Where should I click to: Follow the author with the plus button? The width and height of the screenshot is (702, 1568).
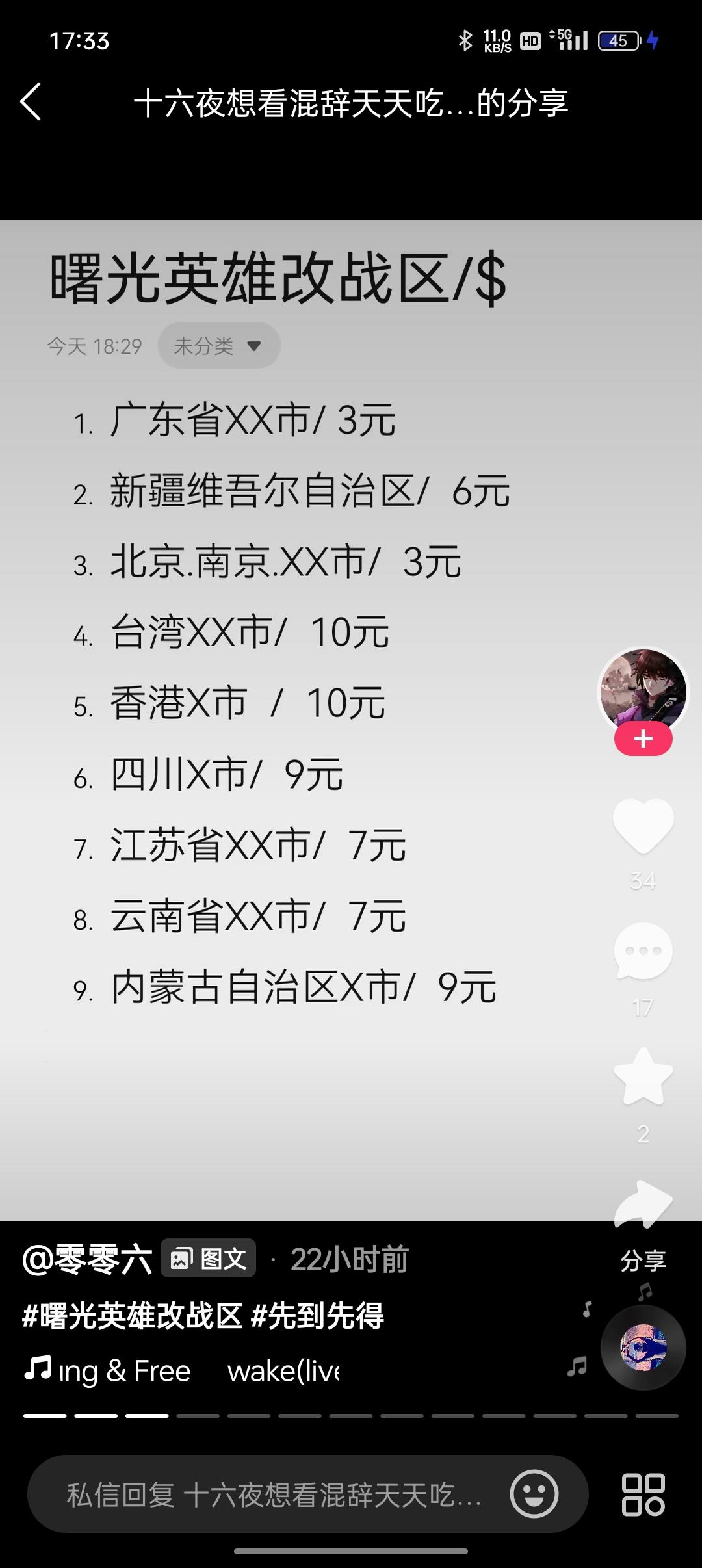click(643, 739)
